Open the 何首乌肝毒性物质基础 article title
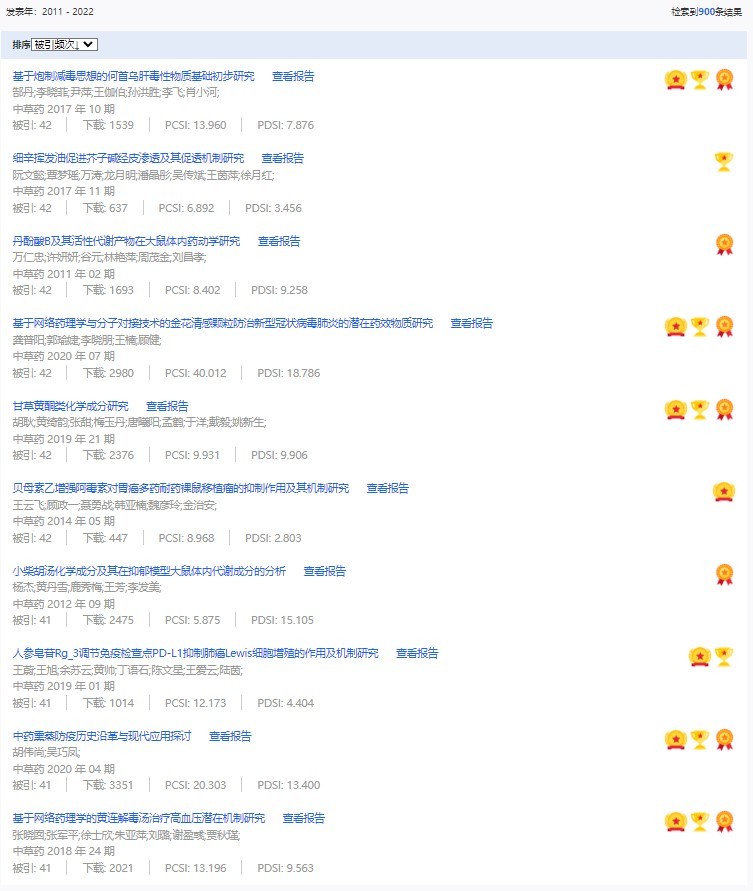Screen dimensions: 753x891 pos(133,76)
